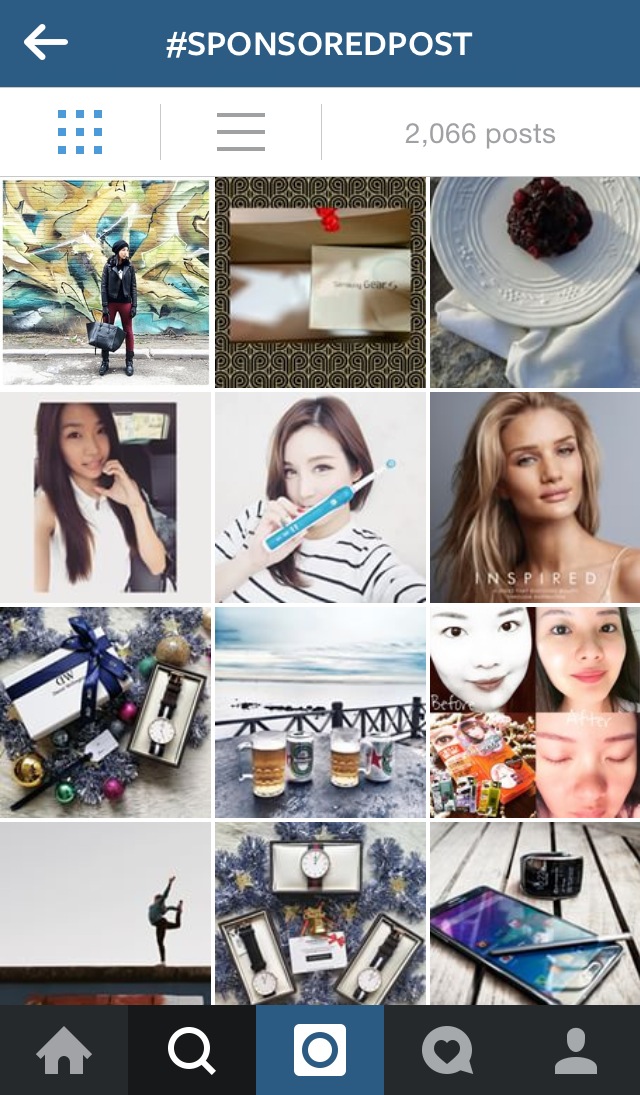Open the Search and Explore tab

[192, 1050]
